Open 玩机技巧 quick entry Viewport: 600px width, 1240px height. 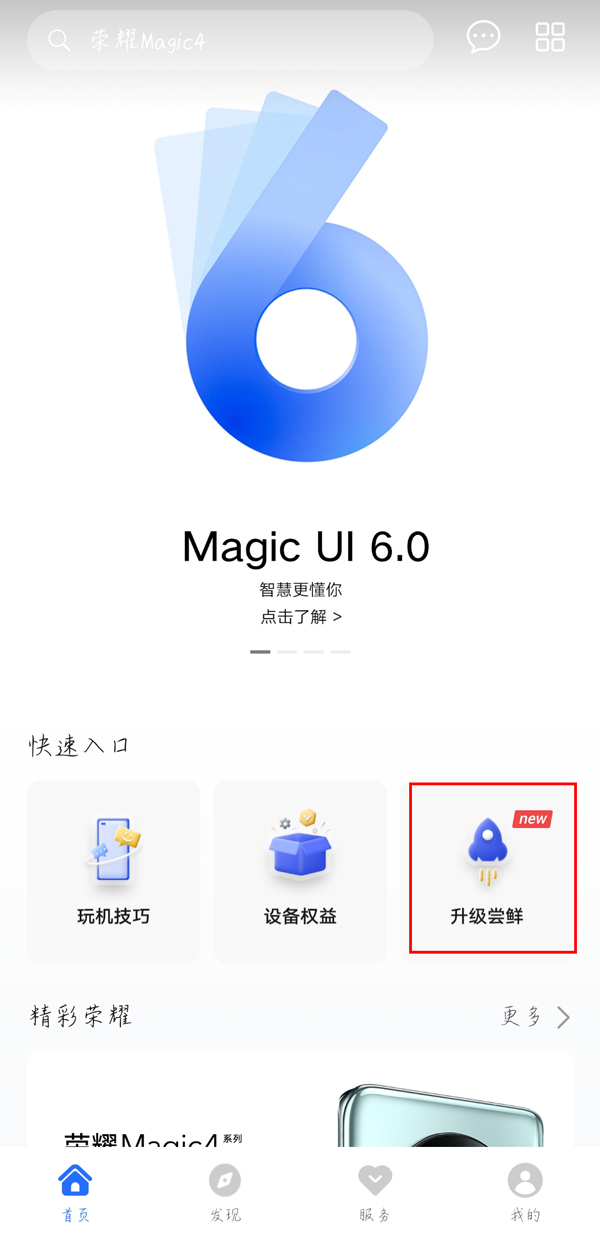(113, 871)
